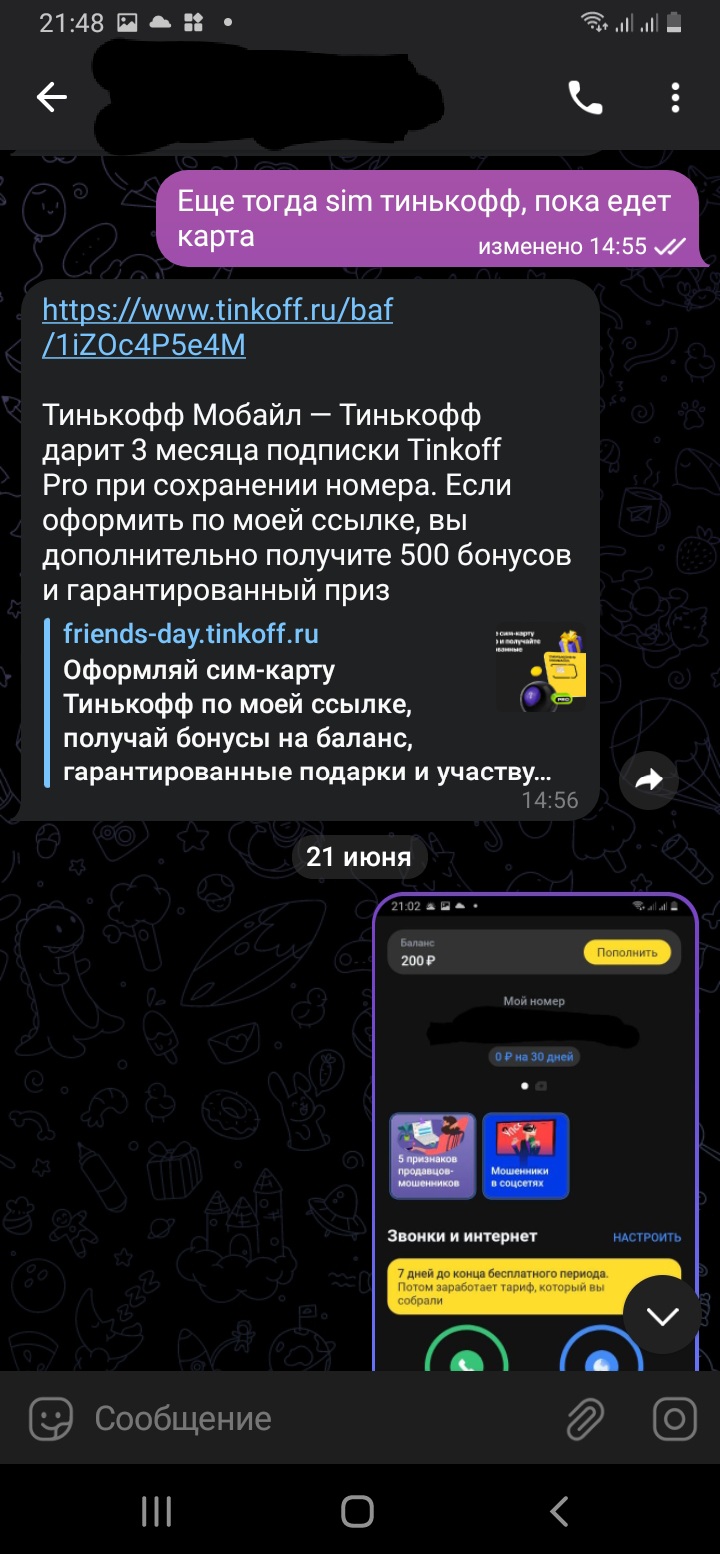
Task: Attach a file with the paperclip
Action: (585, 1418)
